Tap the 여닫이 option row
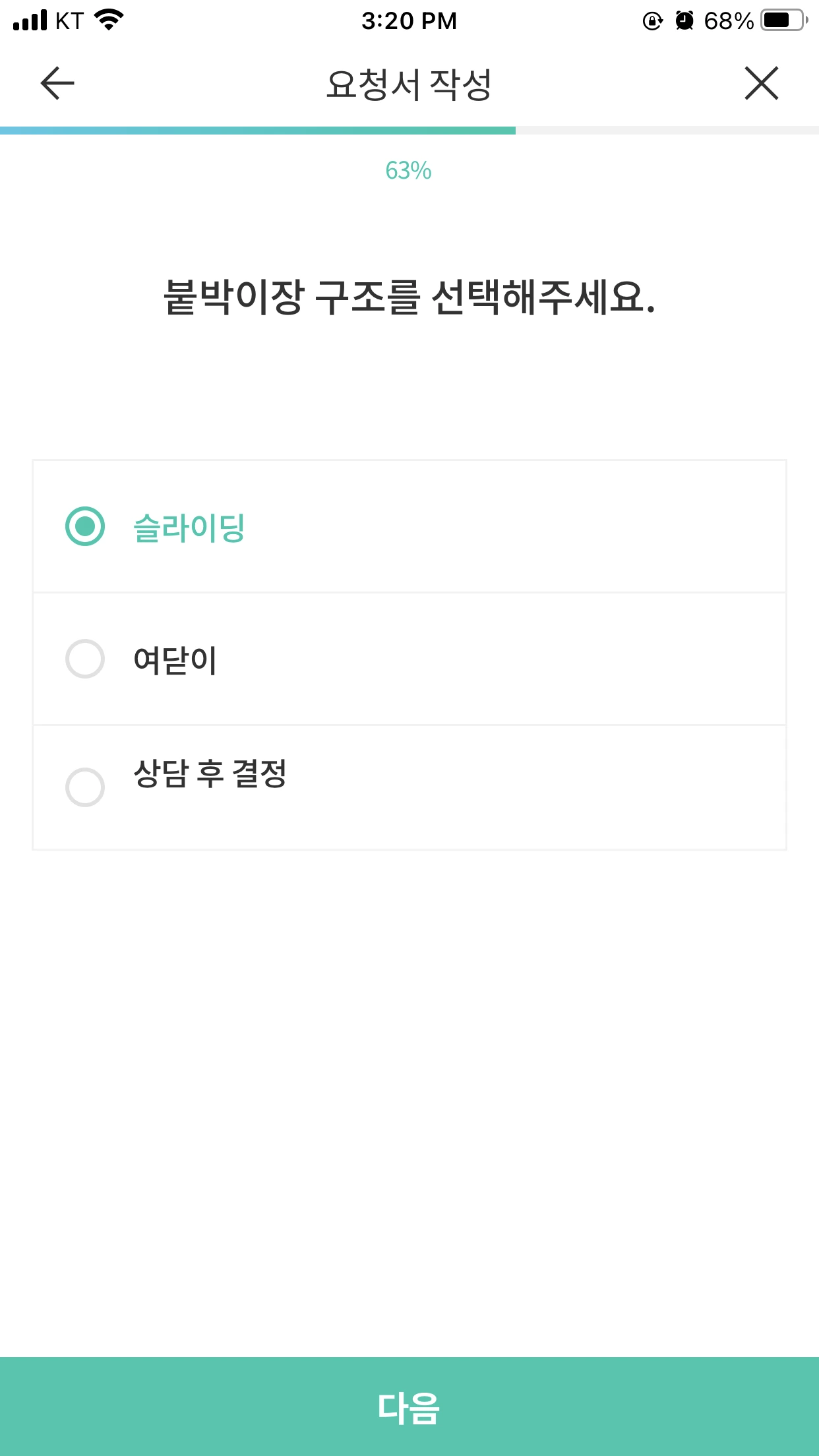 (x=409, y=658)
